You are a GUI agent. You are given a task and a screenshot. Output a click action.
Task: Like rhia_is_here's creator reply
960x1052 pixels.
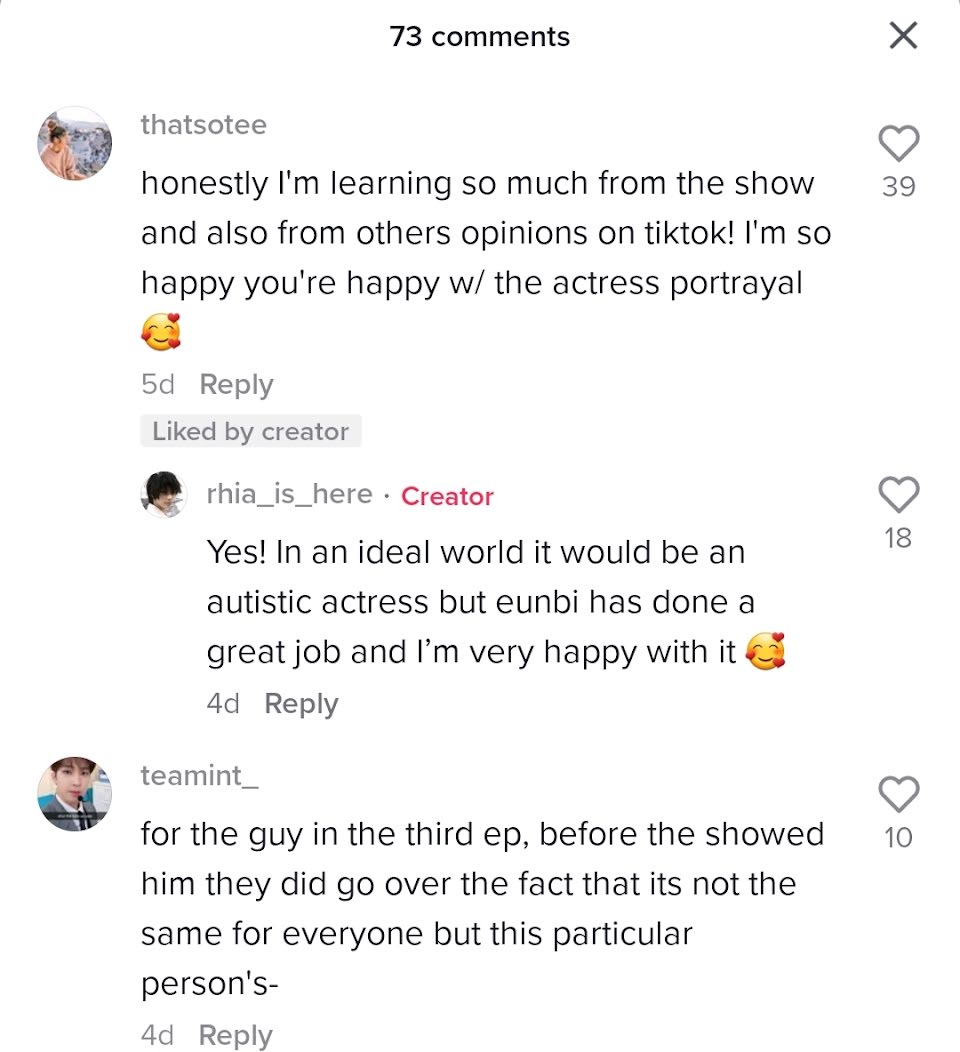[898, 494]
